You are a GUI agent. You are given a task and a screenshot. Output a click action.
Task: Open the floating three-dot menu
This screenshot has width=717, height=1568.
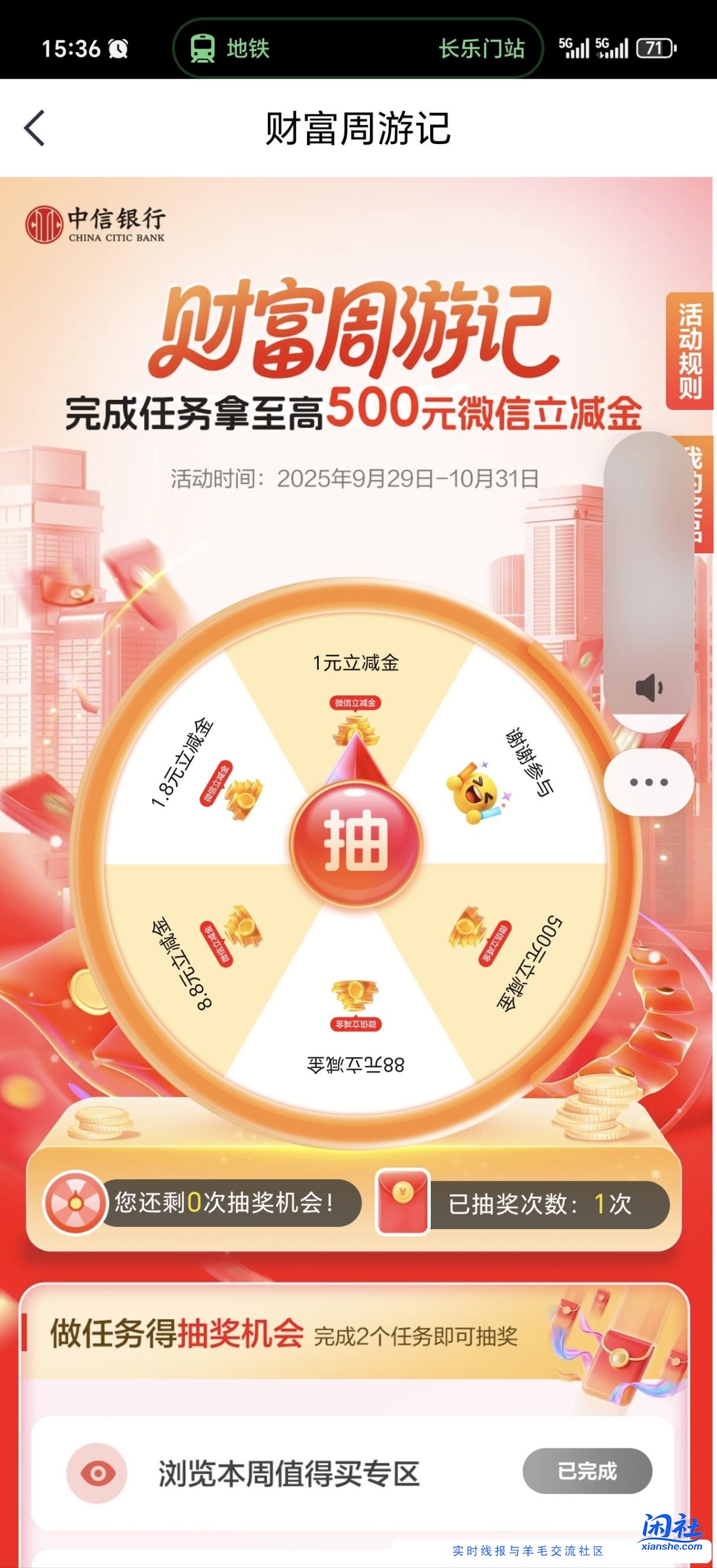[648, 782]
